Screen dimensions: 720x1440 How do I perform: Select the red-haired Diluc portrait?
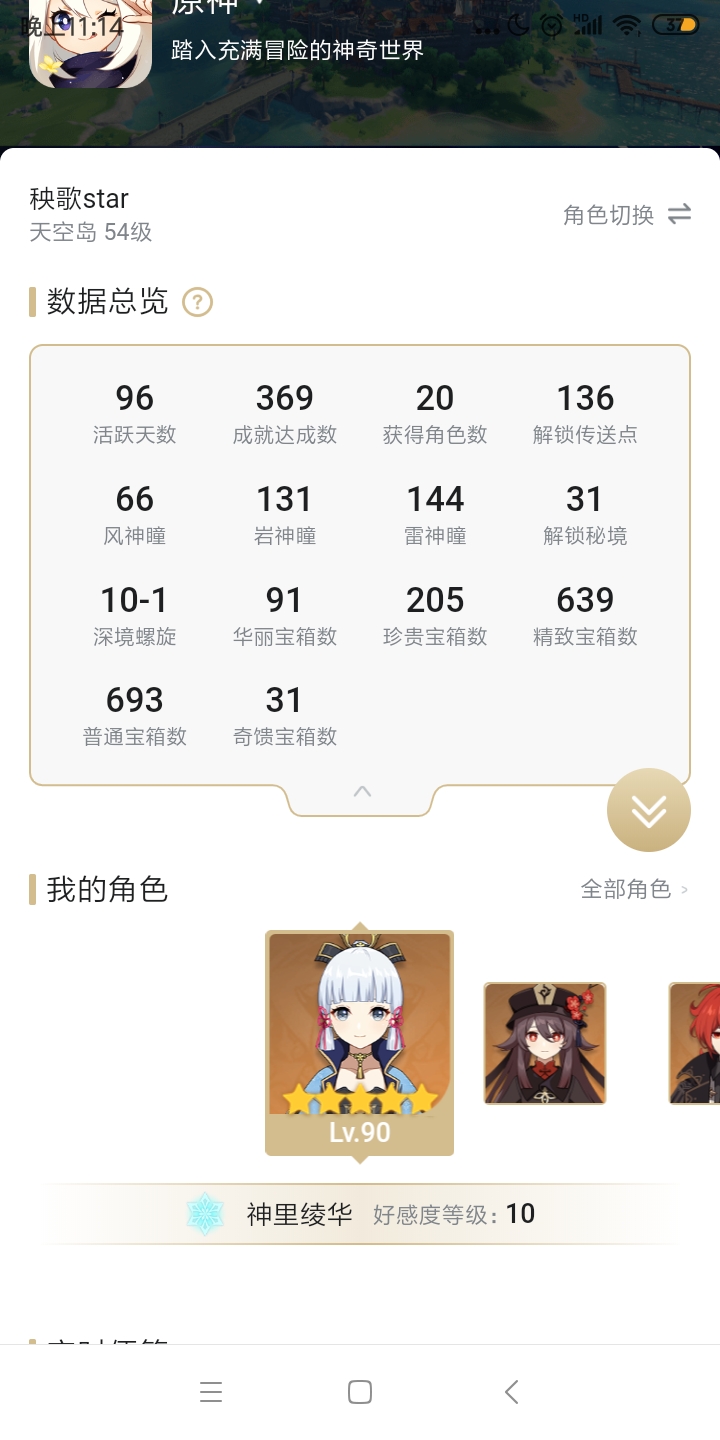click(695, 1043)
